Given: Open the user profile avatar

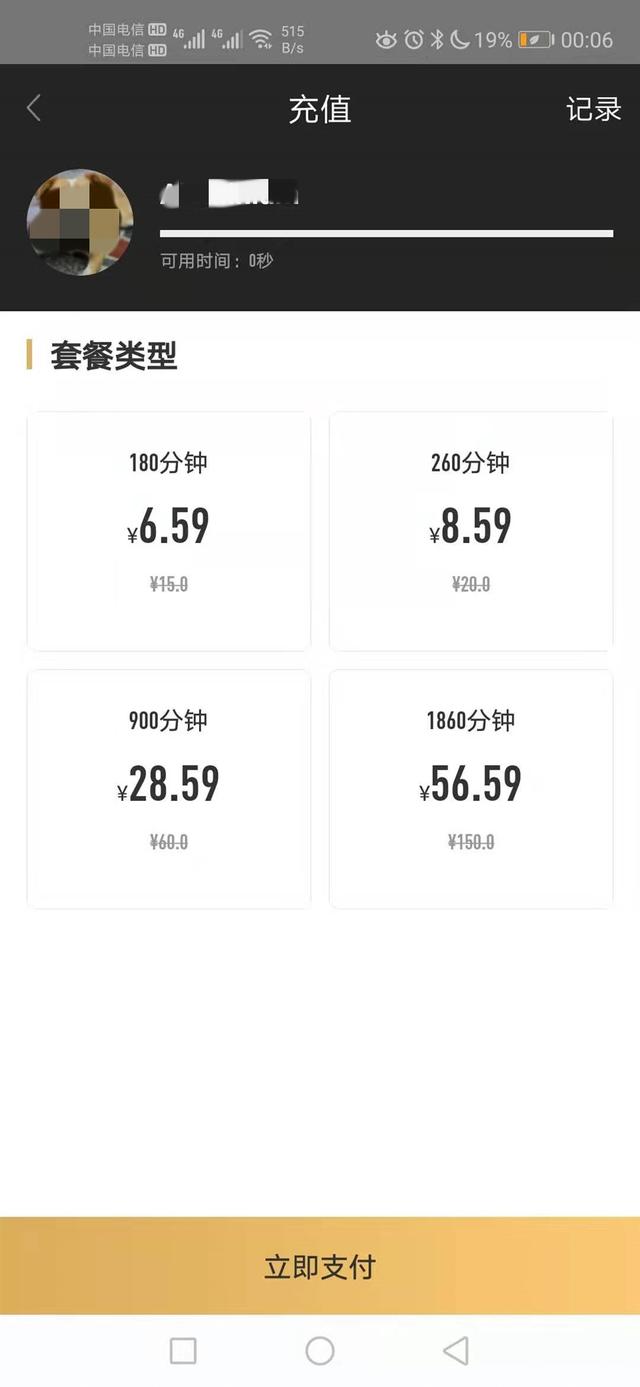Looking at the screenshot, I should [80, 222].
